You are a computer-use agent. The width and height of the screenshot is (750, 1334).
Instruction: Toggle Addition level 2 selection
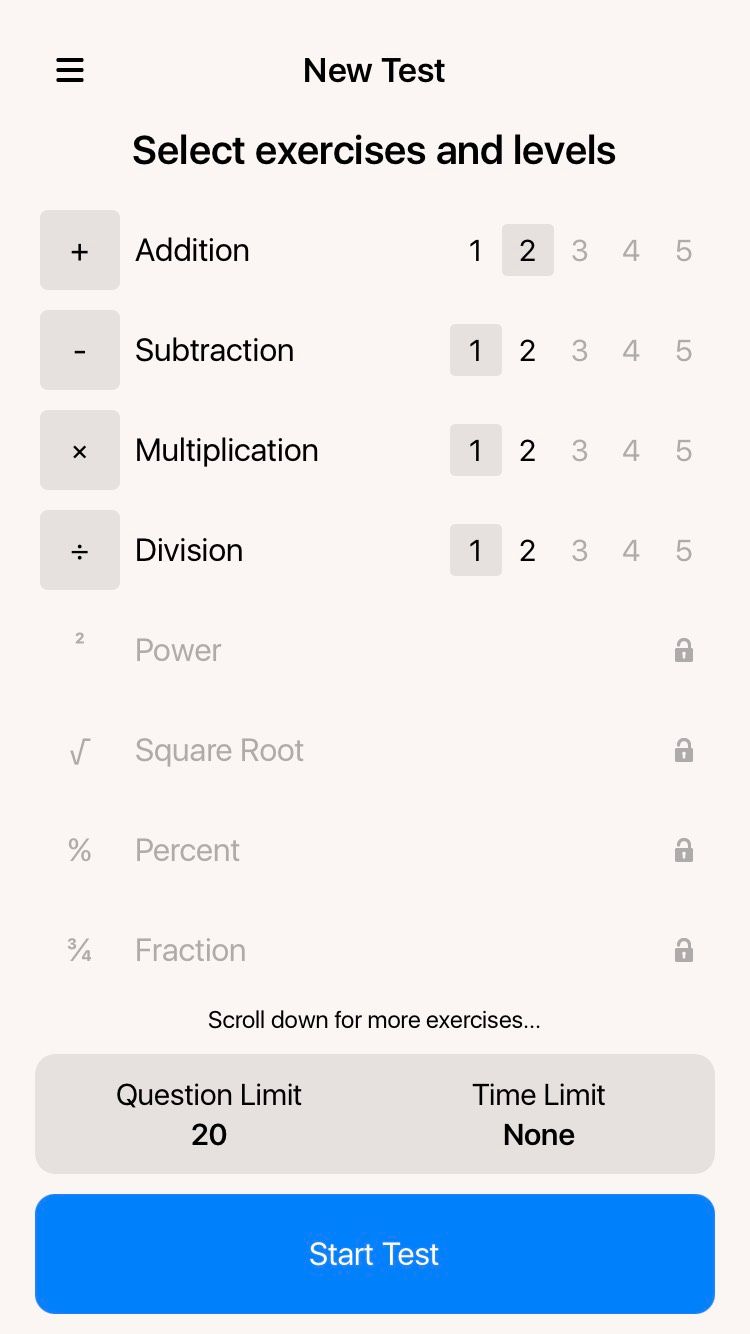pos(527,250)
